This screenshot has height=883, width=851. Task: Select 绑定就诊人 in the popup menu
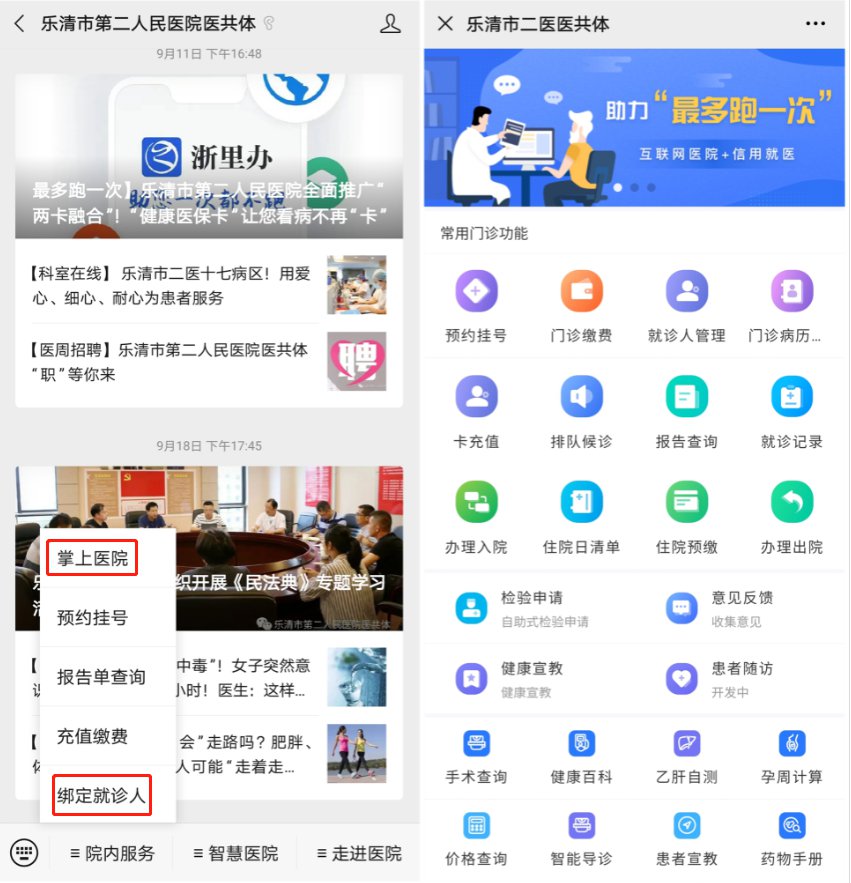(101, 796)
